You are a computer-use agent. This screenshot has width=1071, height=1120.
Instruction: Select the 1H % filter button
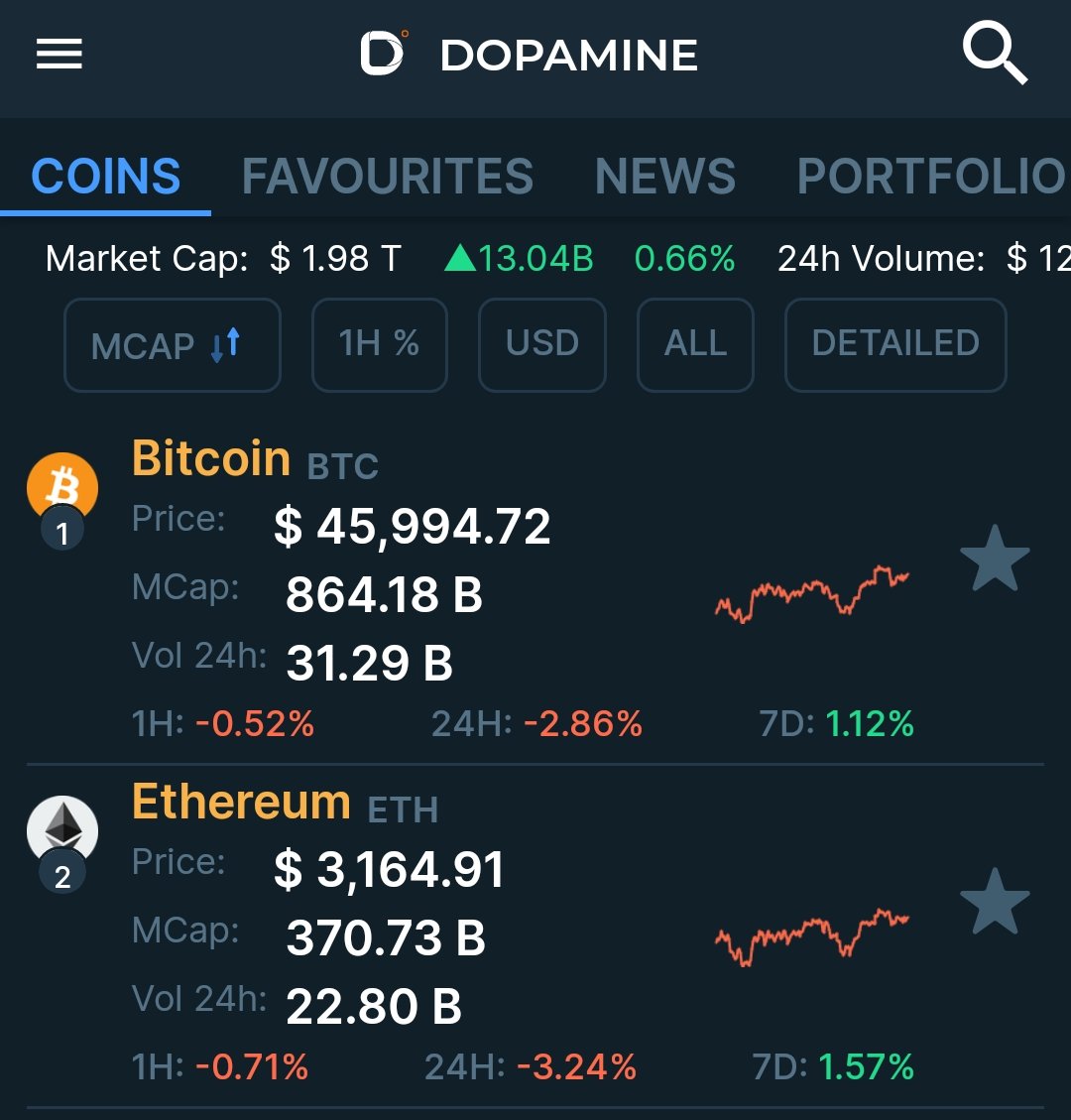pos(379,343)
